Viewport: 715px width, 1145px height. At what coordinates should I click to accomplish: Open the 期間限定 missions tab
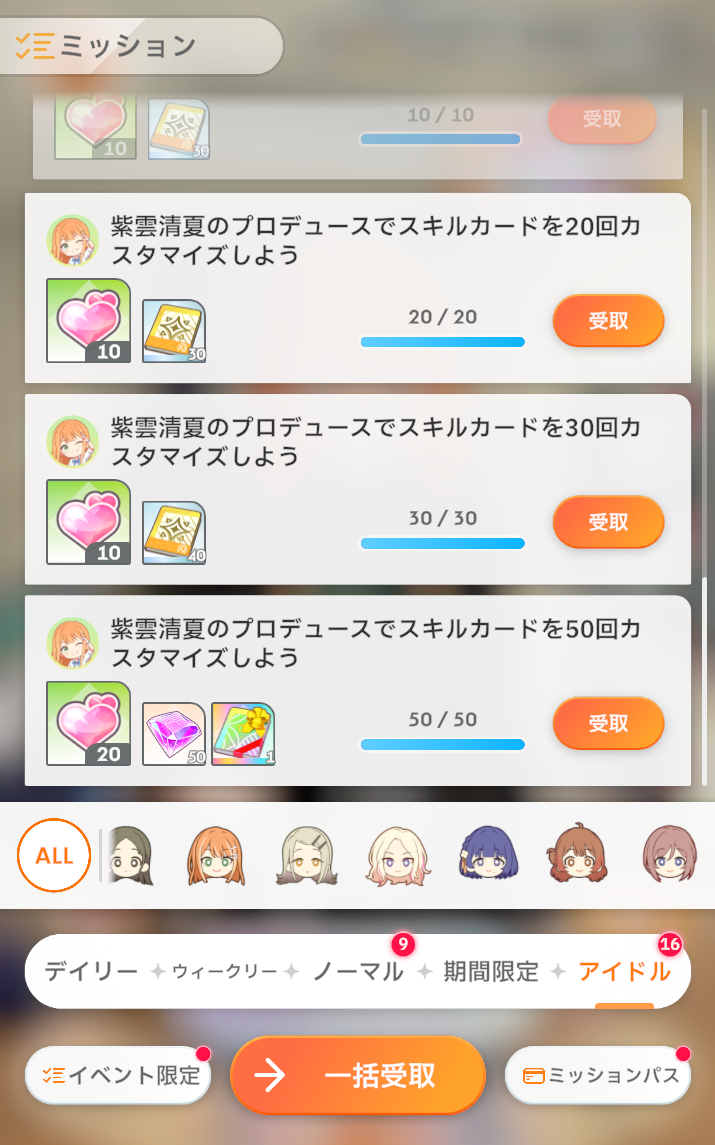click(491, 971)
